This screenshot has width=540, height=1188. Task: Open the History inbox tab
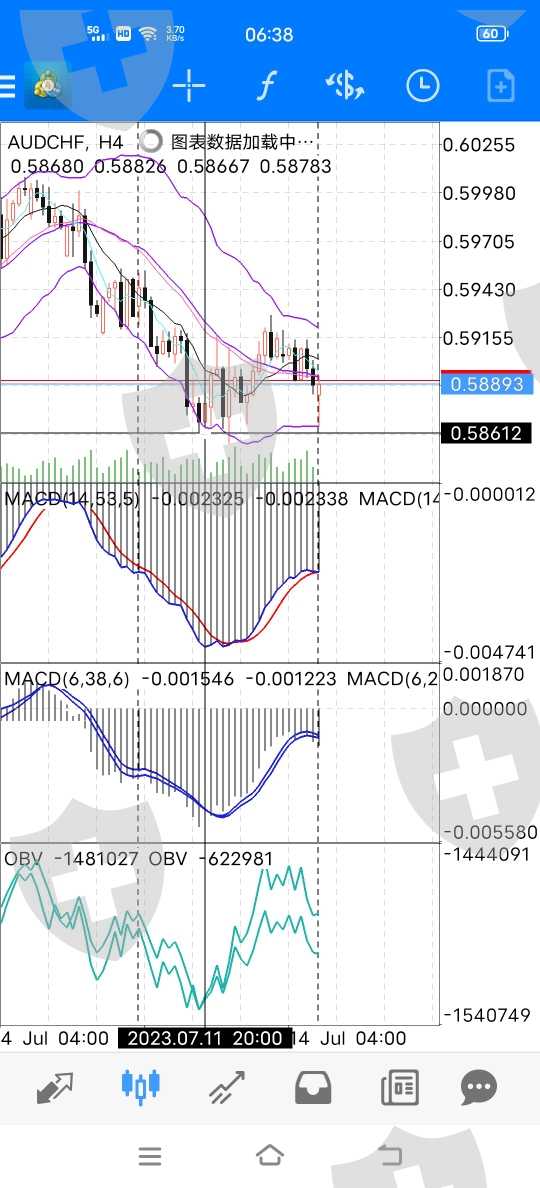314,1088
